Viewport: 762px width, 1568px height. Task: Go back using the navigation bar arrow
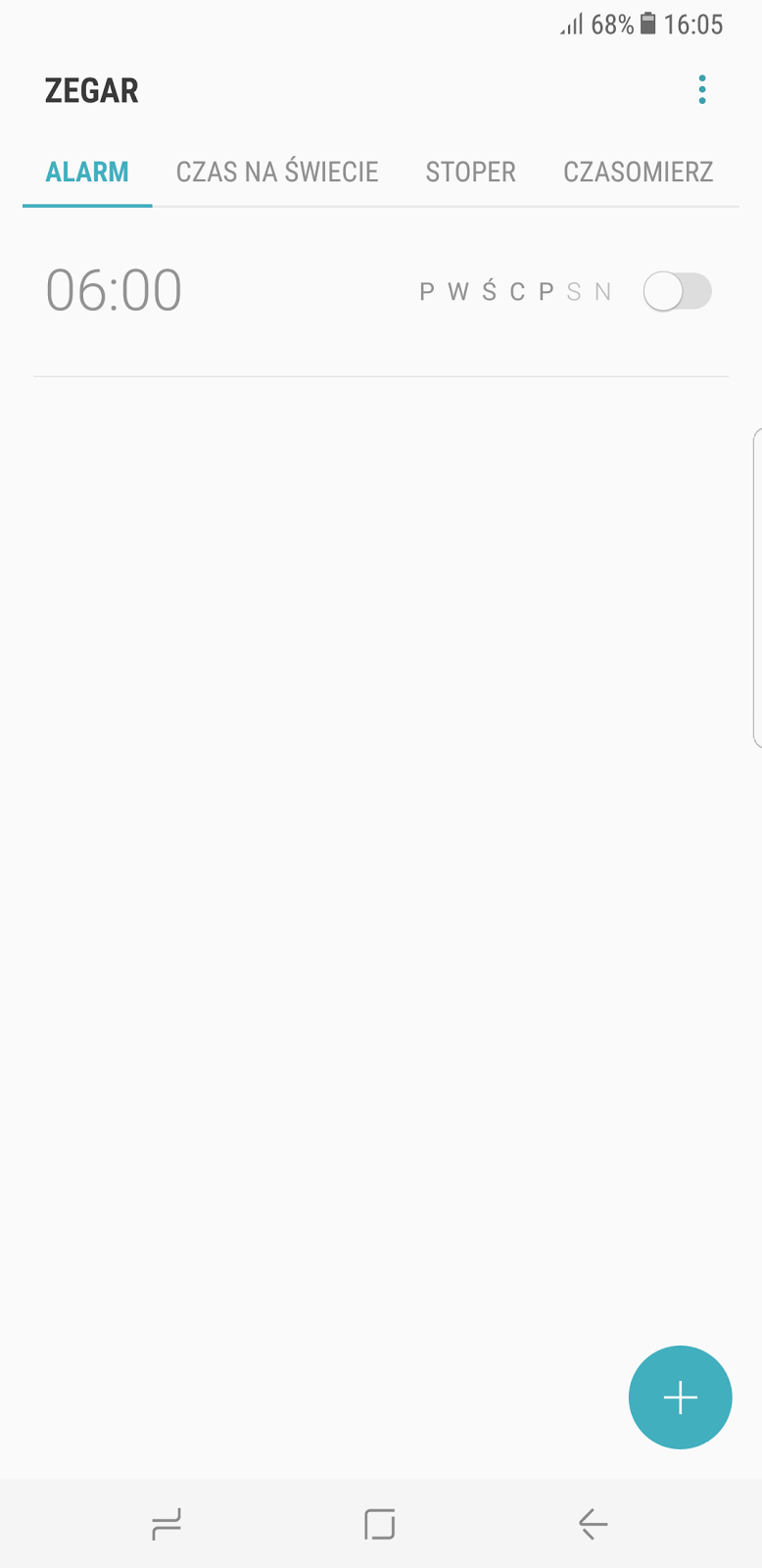593,1524
